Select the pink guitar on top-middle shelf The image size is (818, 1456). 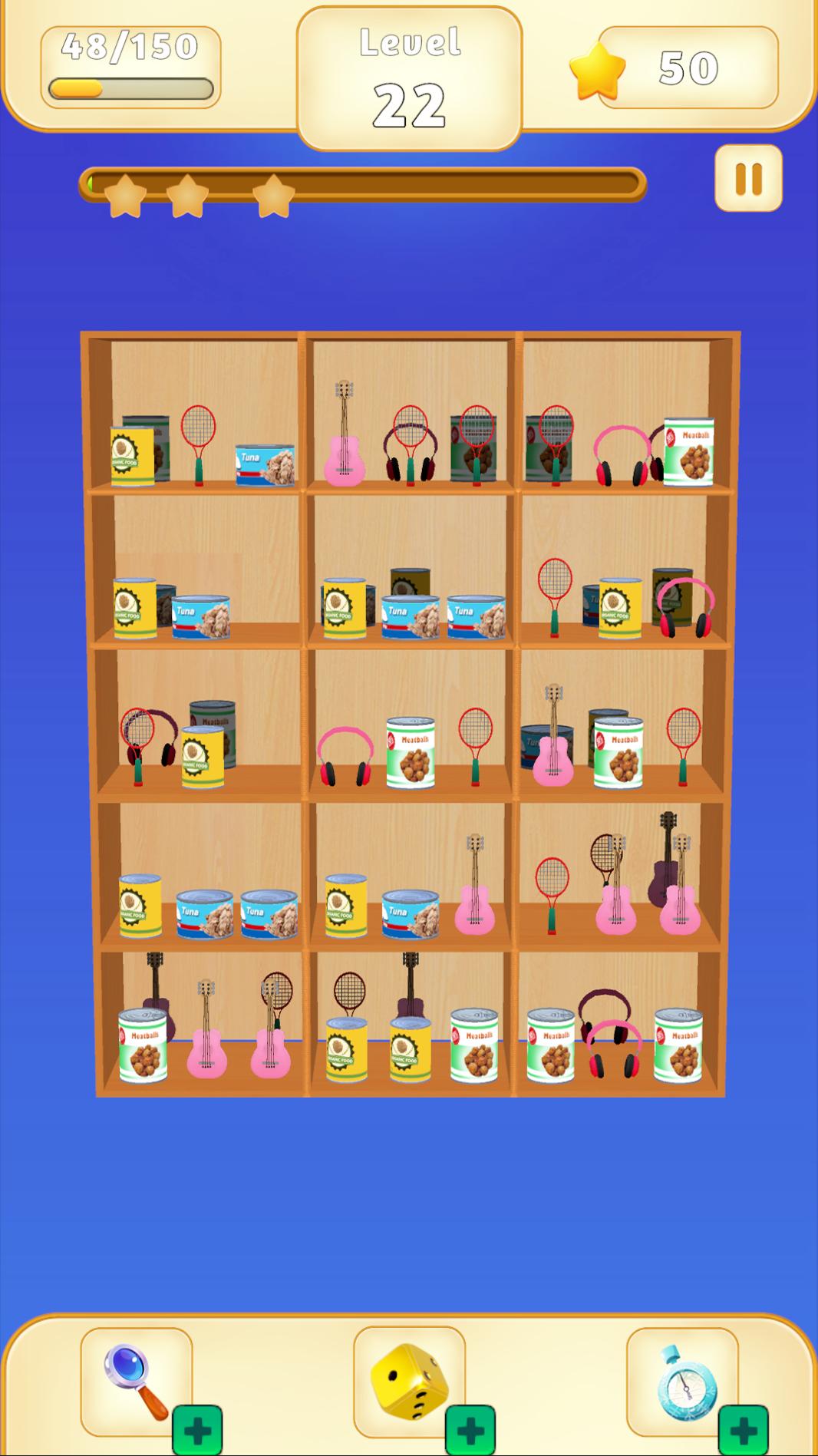point(344,441)
